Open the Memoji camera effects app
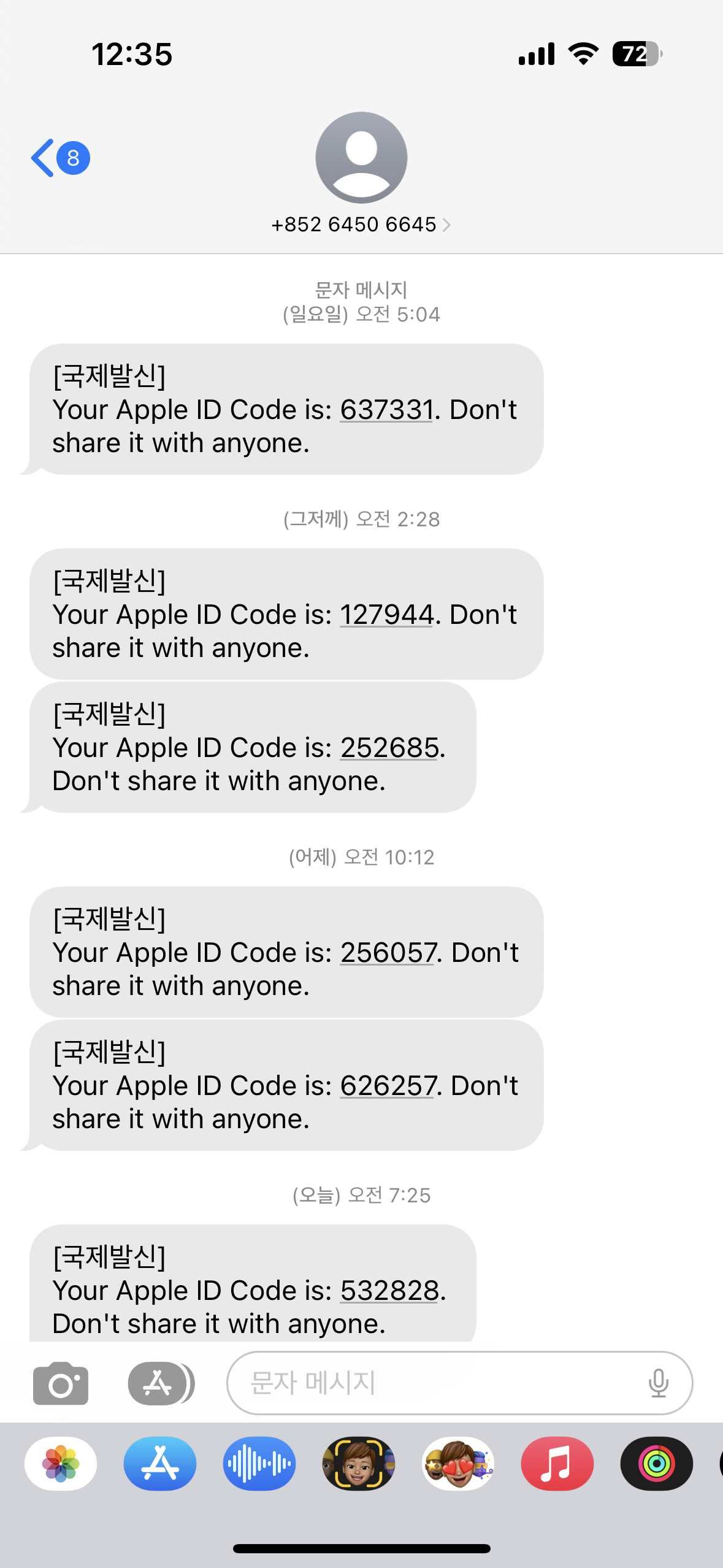 (x=359, y=1464)
